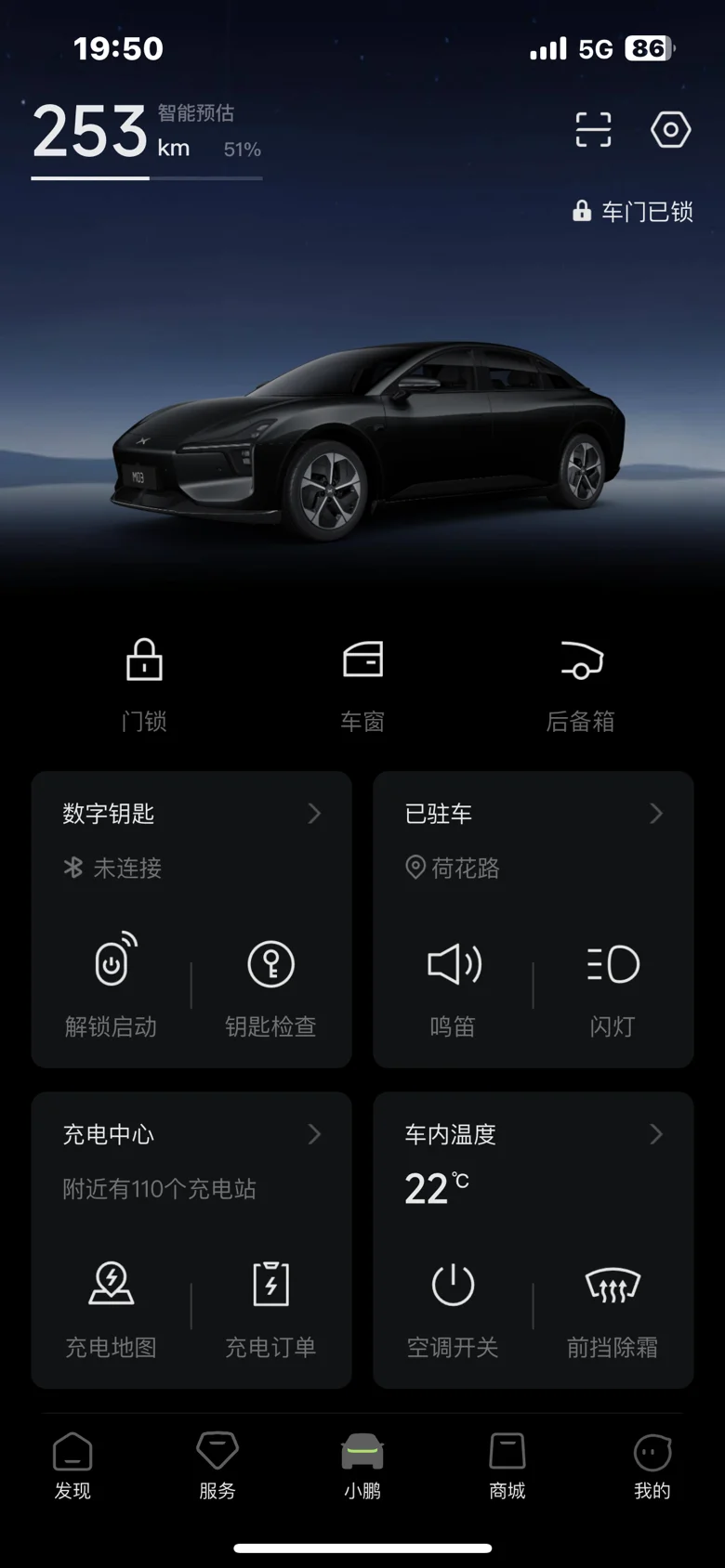Open the 车窗 window control
Viewport: 725px width, 1568px height.
(x=362, y=686)
